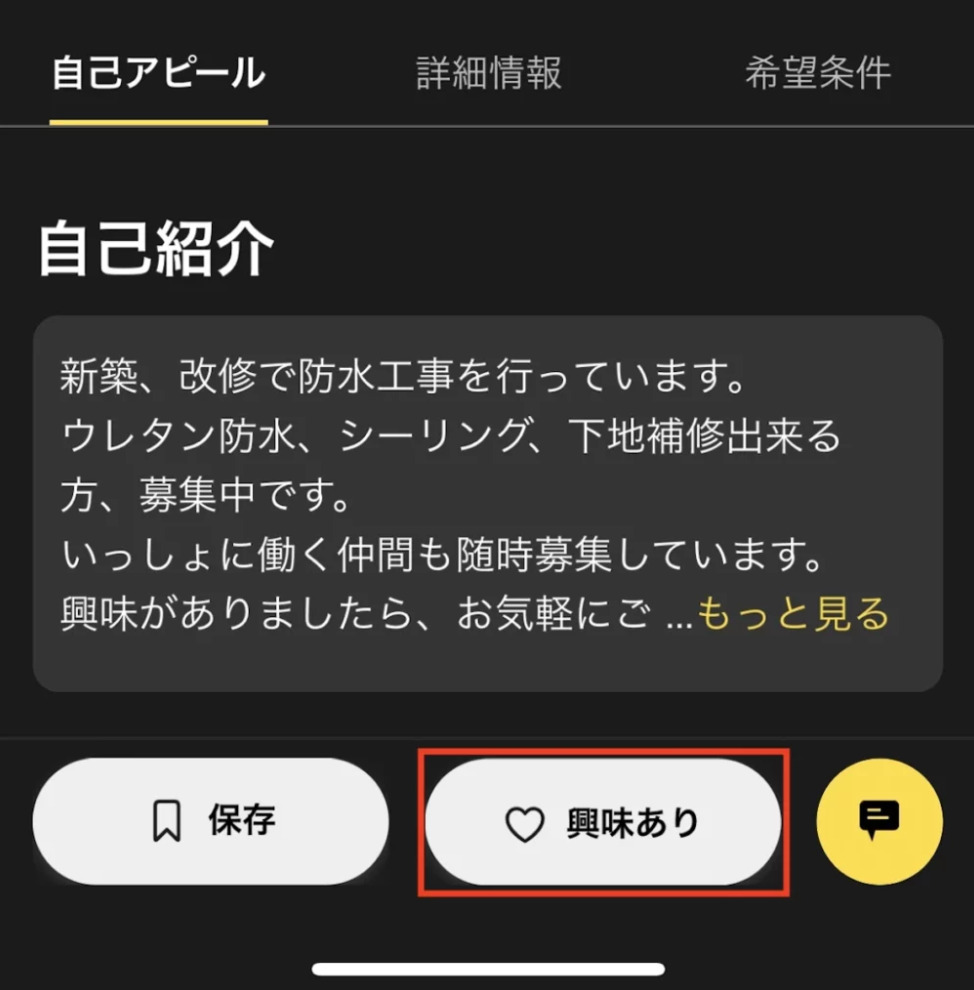Select the 希望条件 tab

(817, 74)
